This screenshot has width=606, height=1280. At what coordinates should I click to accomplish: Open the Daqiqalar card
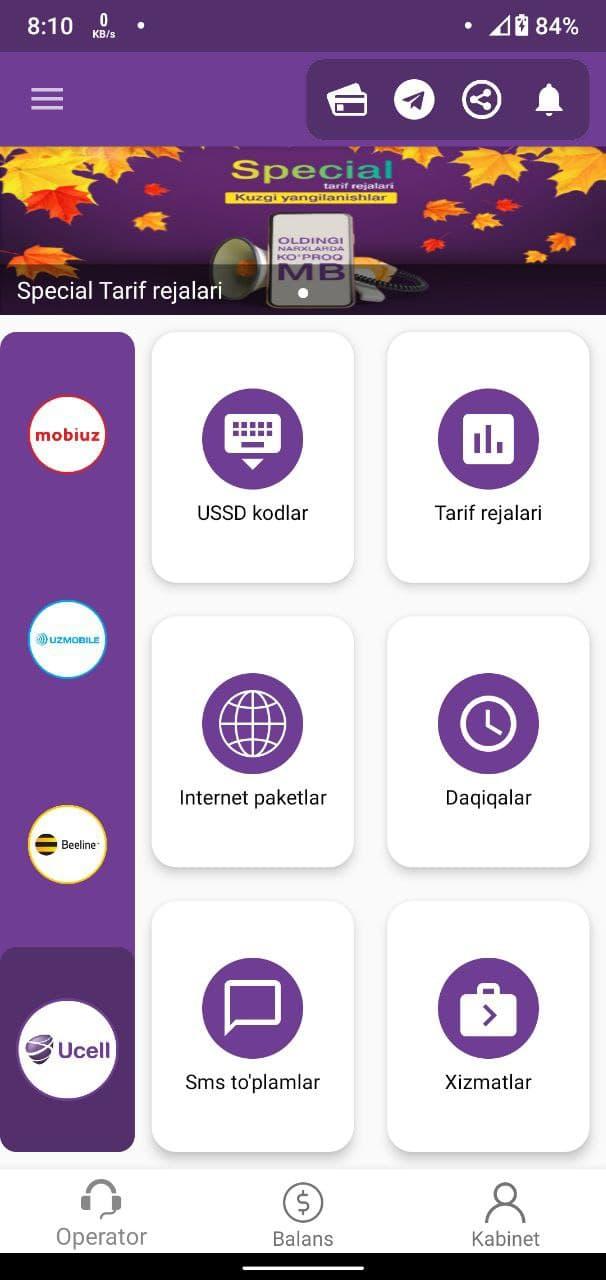[488, 742]
